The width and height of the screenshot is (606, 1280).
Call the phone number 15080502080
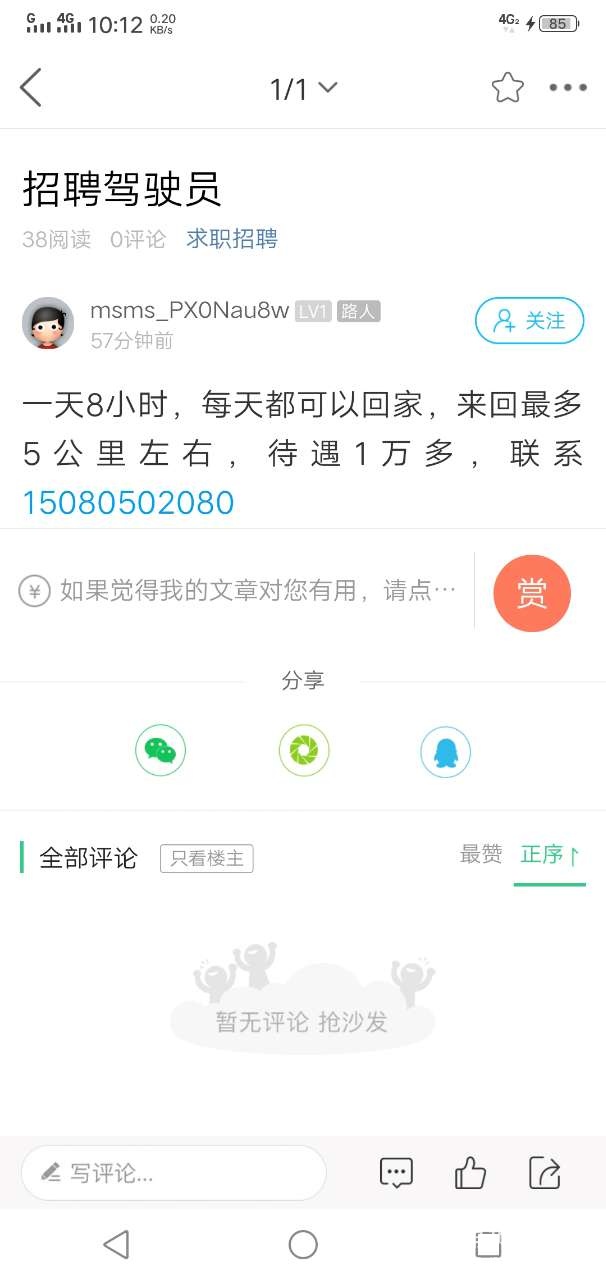click(128, 502)
